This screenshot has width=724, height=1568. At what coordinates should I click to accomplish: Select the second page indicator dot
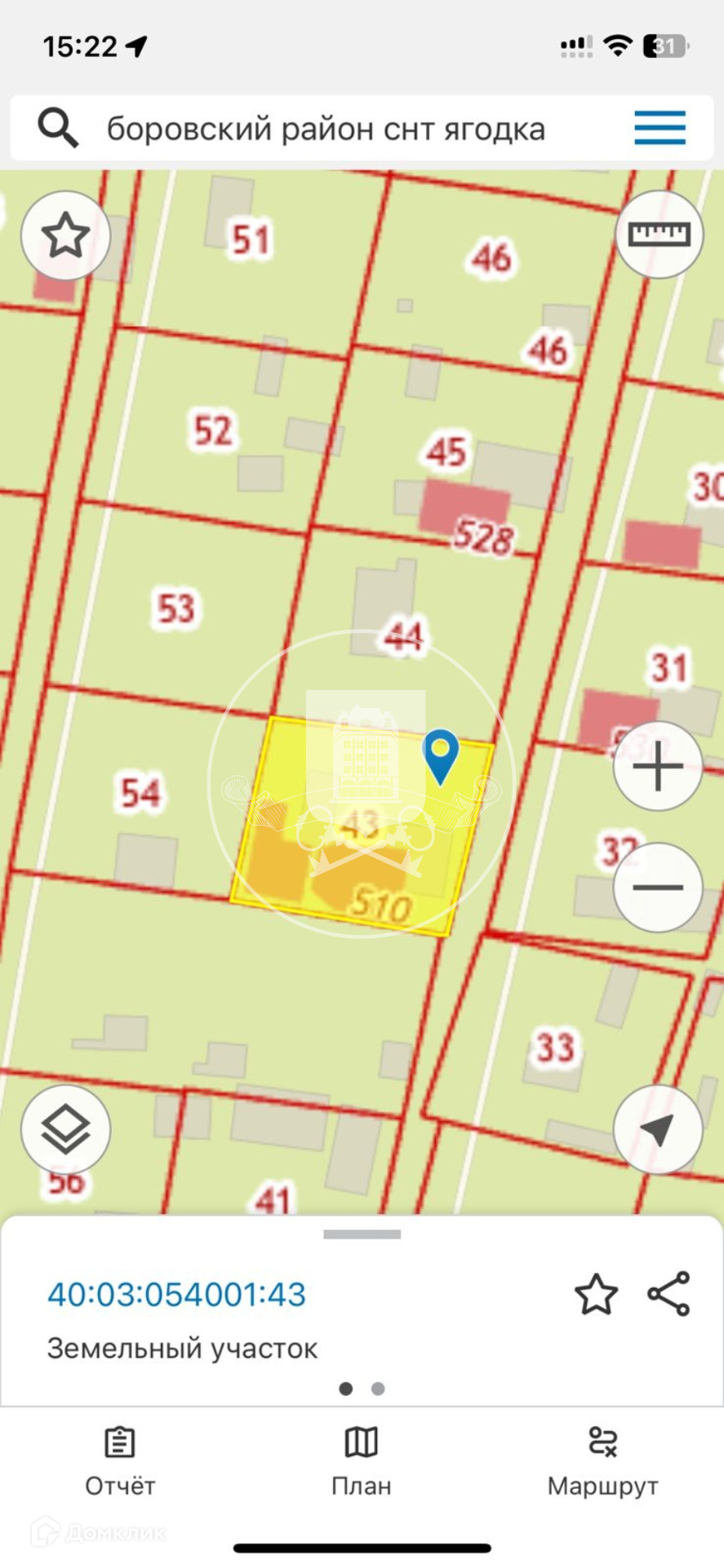click(378, 1388)
